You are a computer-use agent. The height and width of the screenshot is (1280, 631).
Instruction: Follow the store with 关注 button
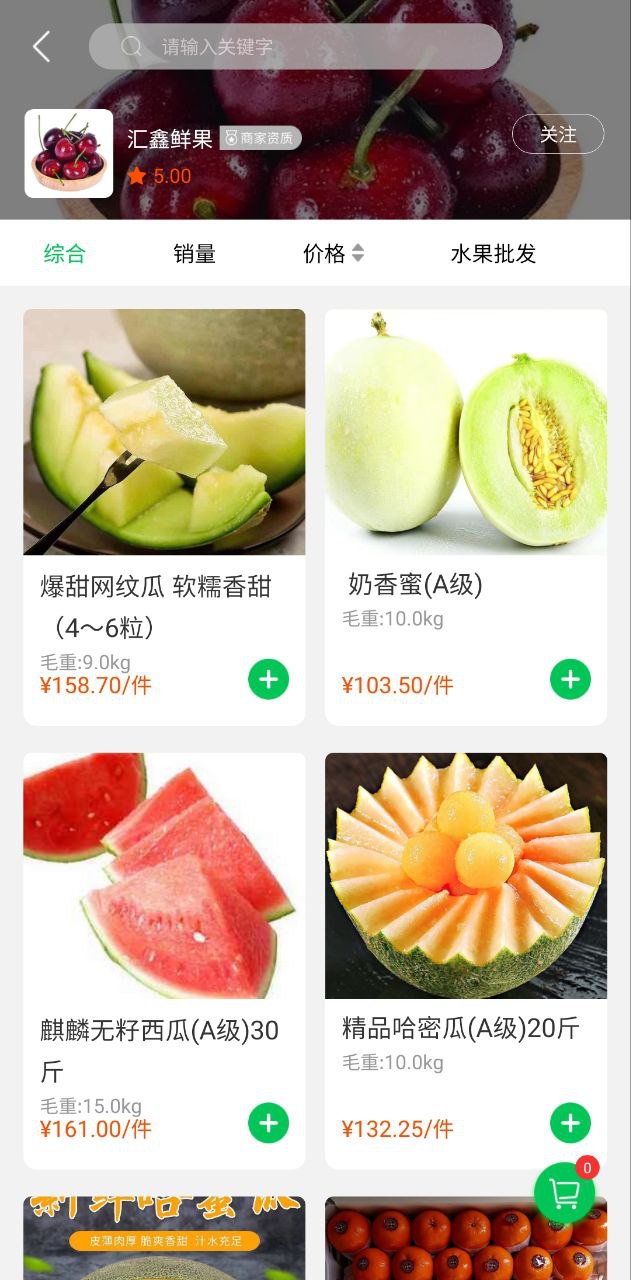(557, 134)
